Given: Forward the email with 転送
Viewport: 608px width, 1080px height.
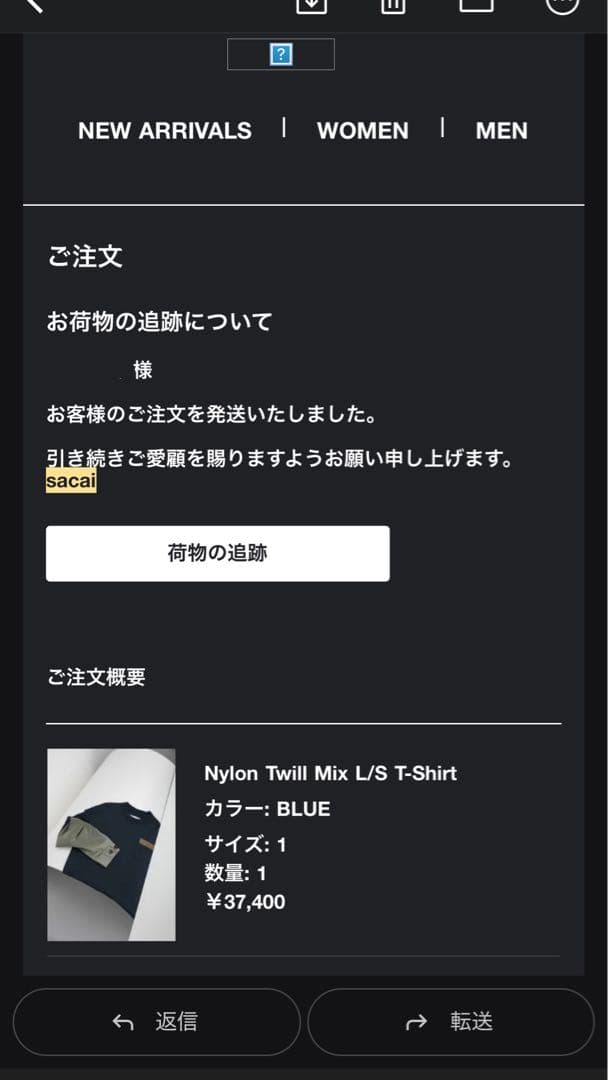Looking at the screenshot, I should 450,1021.
